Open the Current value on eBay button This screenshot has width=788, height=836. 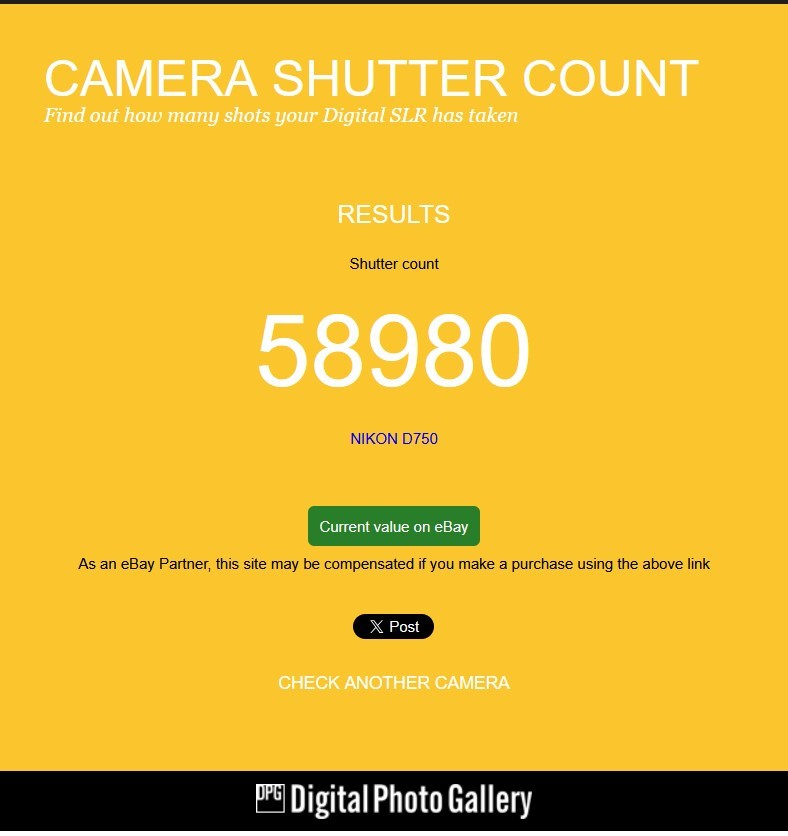point(394,526)
